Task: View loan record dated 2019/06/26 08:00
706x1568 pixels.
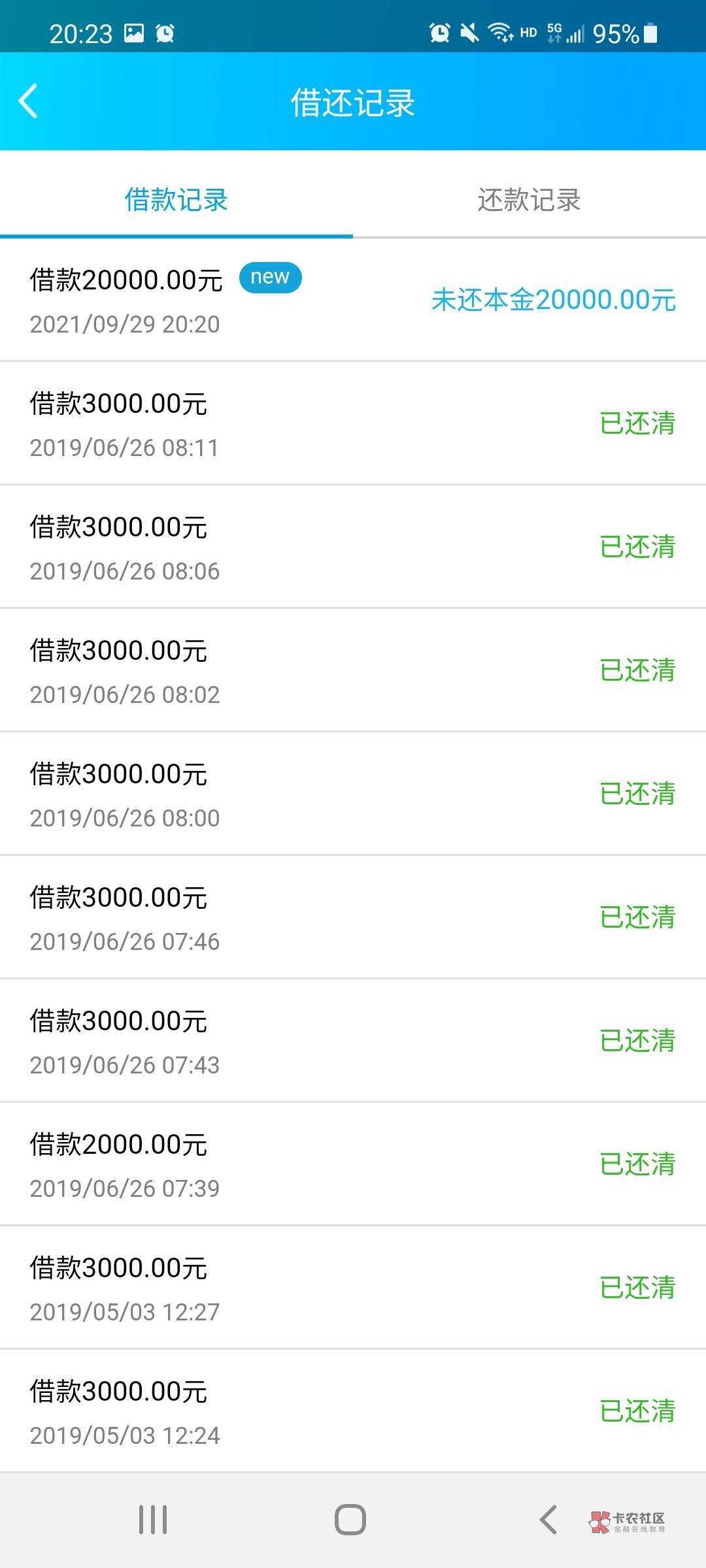Action: pyautogui.click(x=353, y=794)
